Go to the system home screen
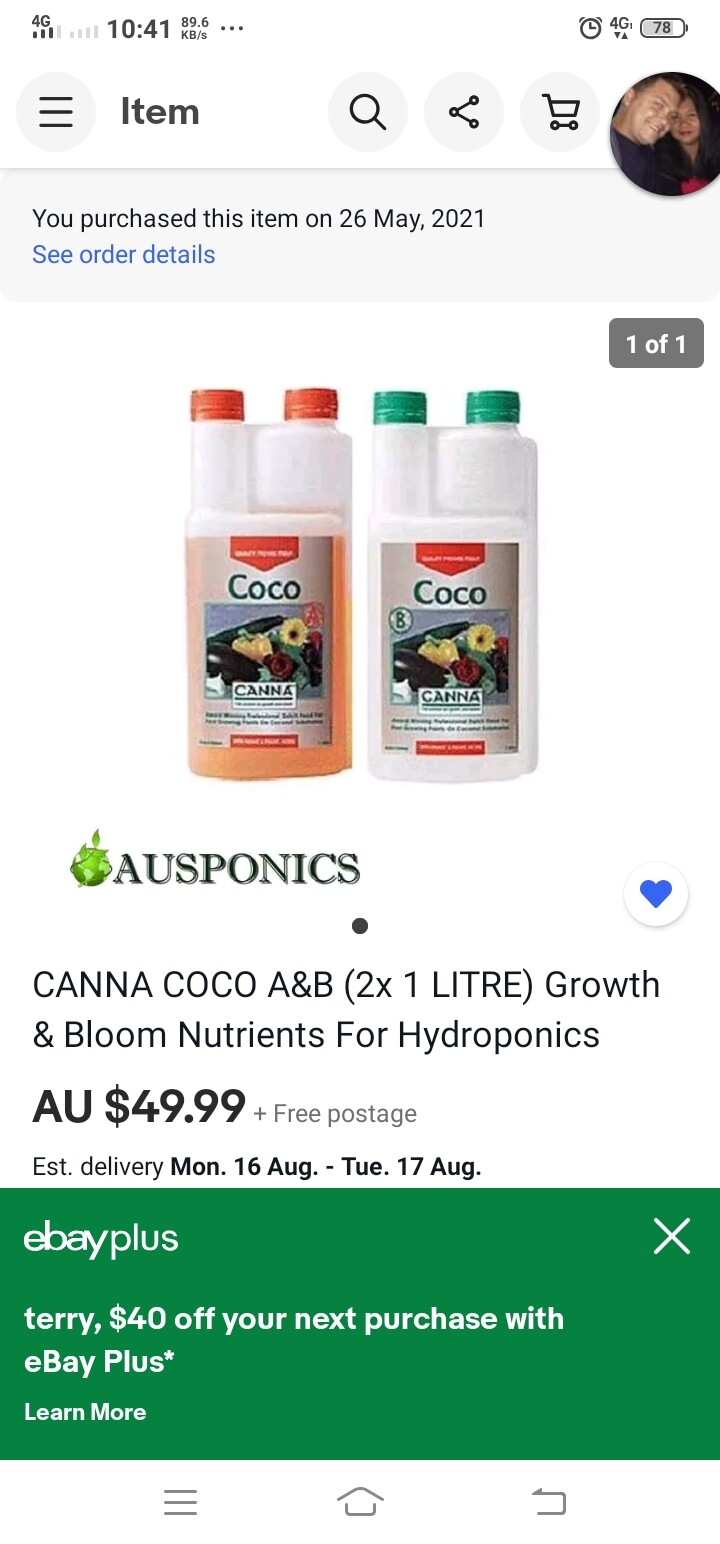Image resolution: width=720 pixels, height=1544 pixels. pos(360,1501)
